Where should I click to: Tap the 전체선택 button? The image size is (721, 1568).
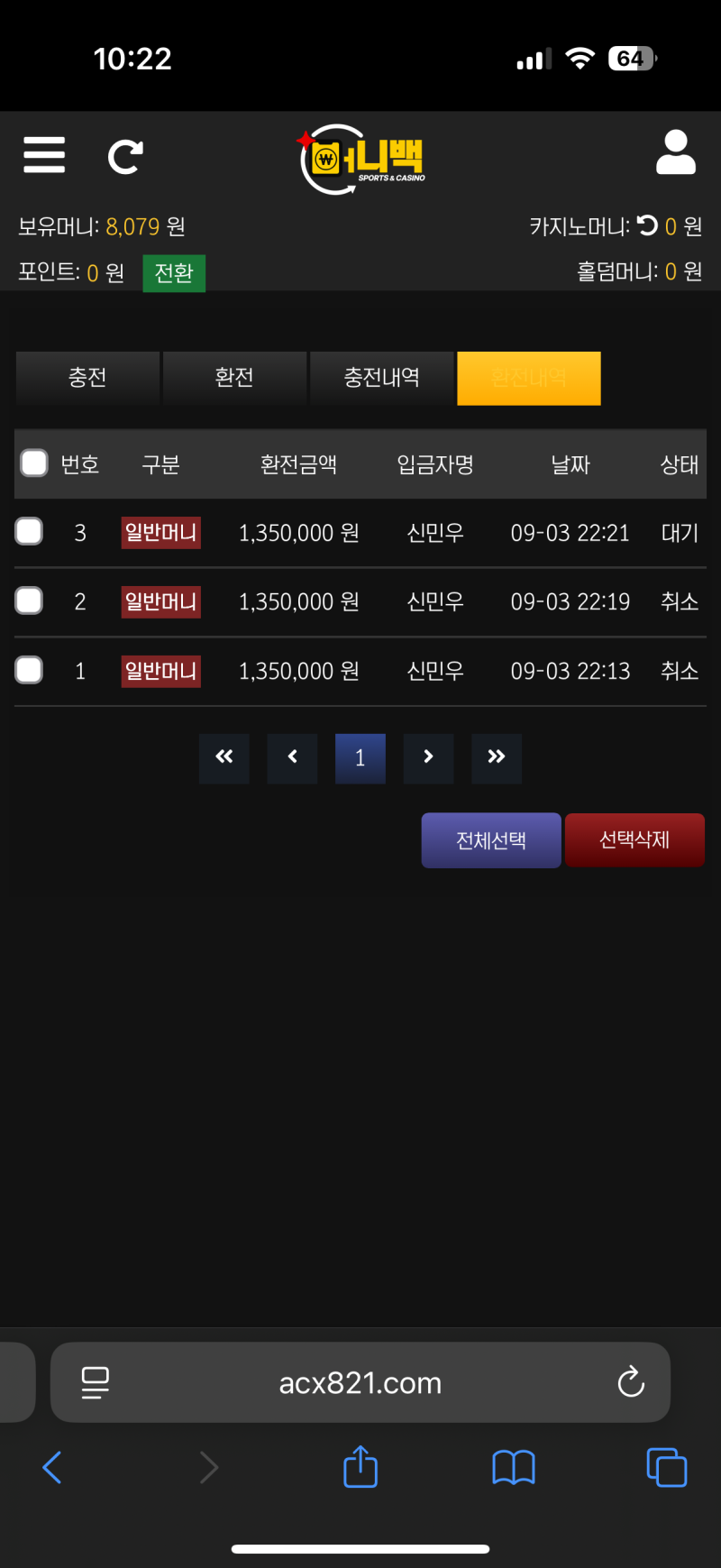click(491, 840)
